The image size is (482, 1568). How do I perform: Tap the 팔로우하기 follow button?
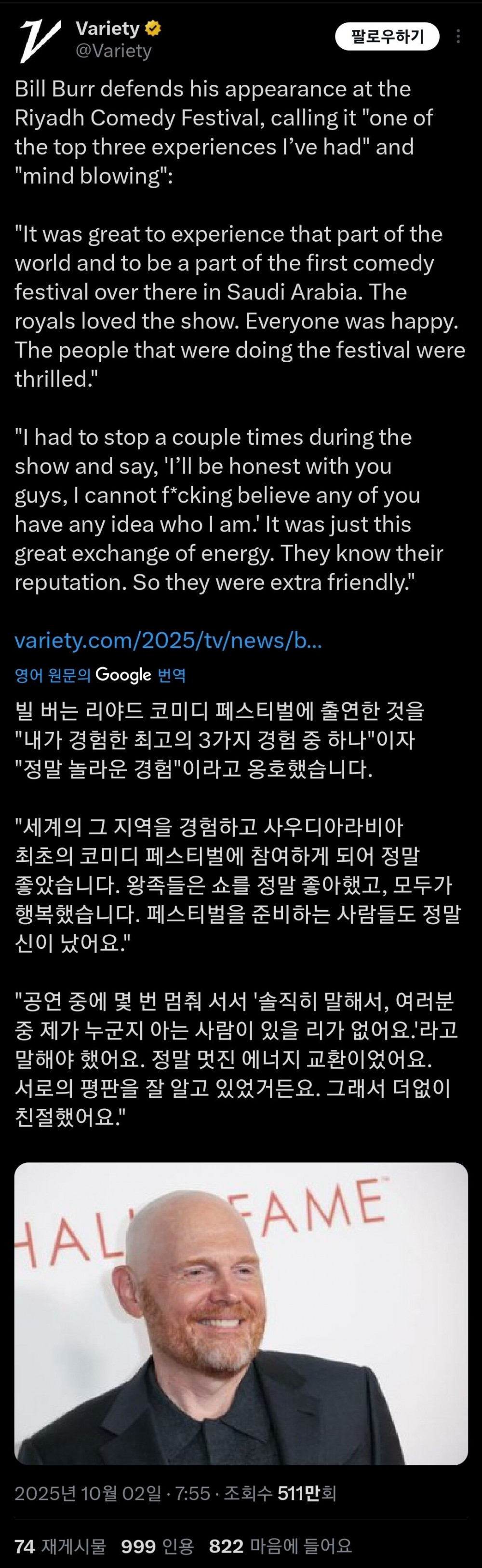387,37
